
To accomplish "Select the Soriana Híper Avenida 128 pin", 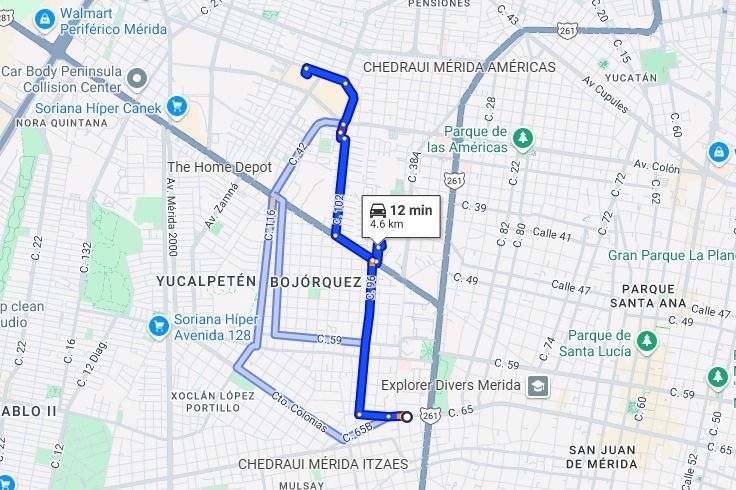I will [158, 325].
